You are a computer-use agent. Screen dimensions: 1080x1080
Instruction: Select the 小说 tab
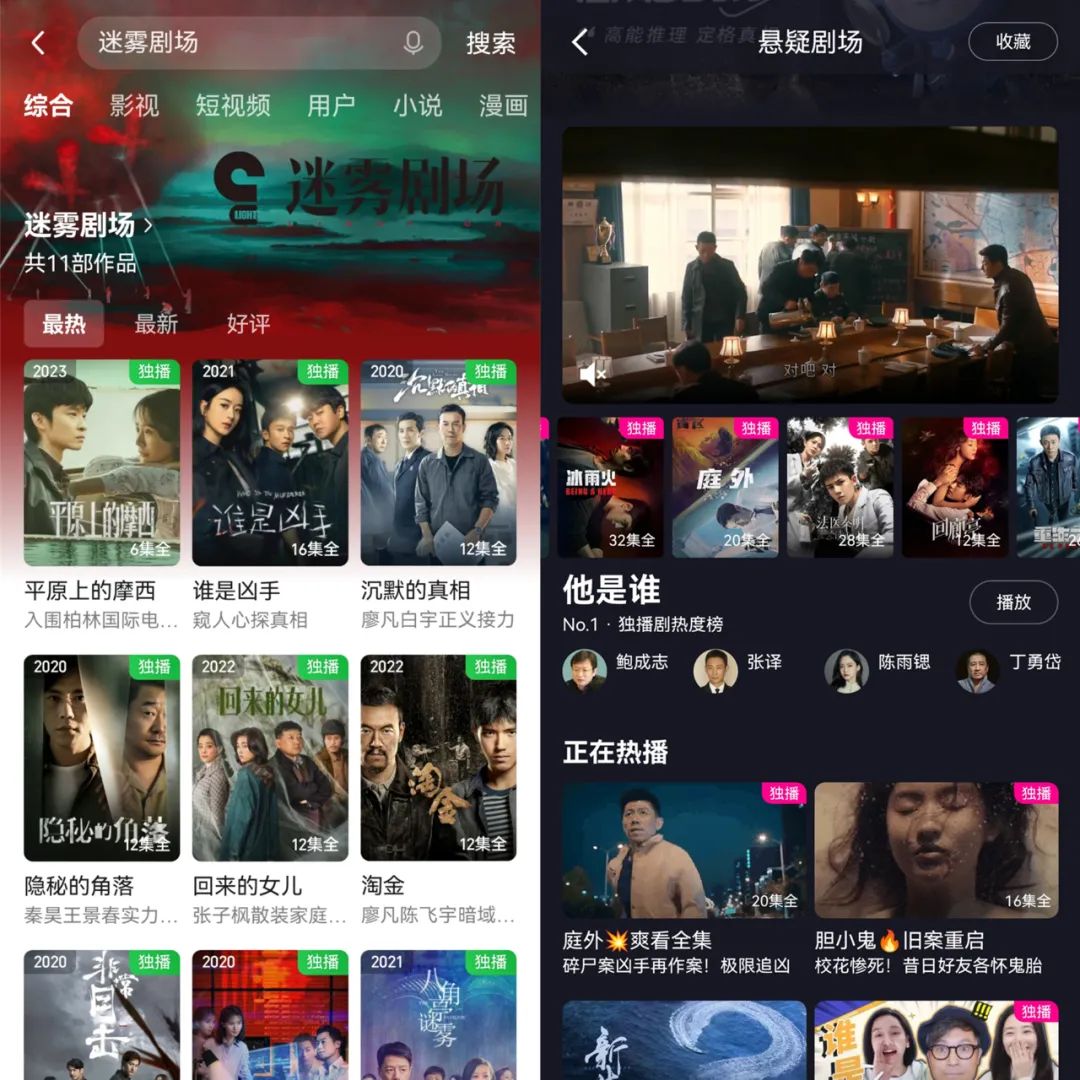point(417,105)
